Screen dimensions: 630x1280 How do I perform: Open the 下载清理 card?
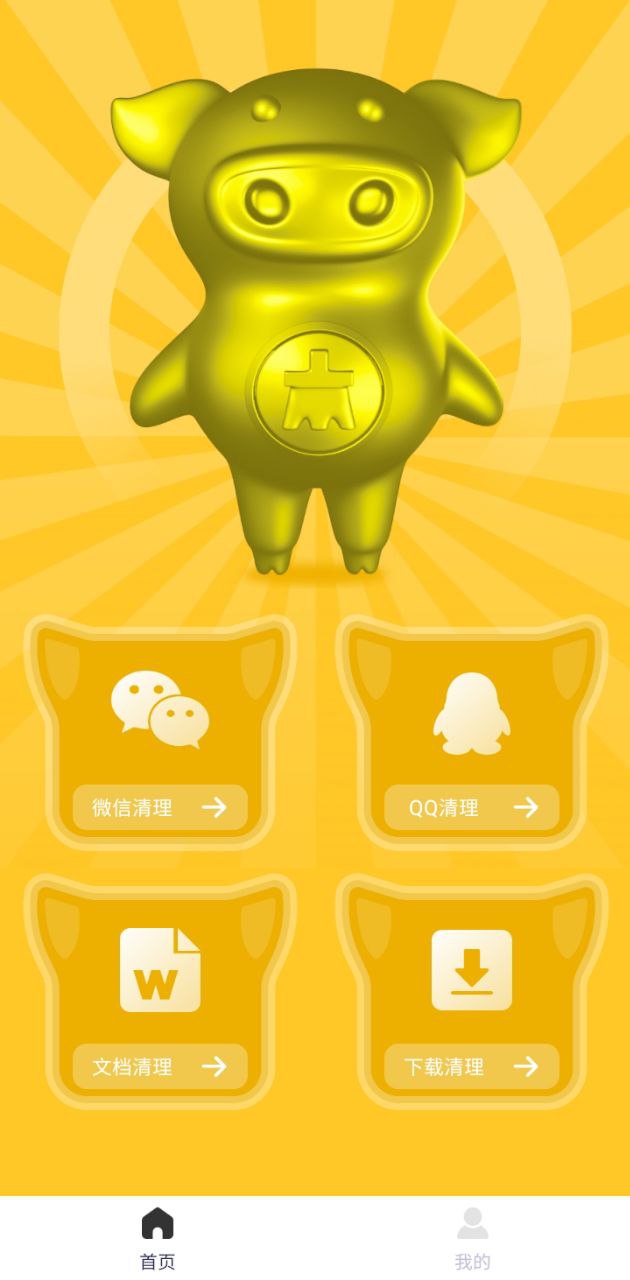pyautogui.click(x=471, y=993)
